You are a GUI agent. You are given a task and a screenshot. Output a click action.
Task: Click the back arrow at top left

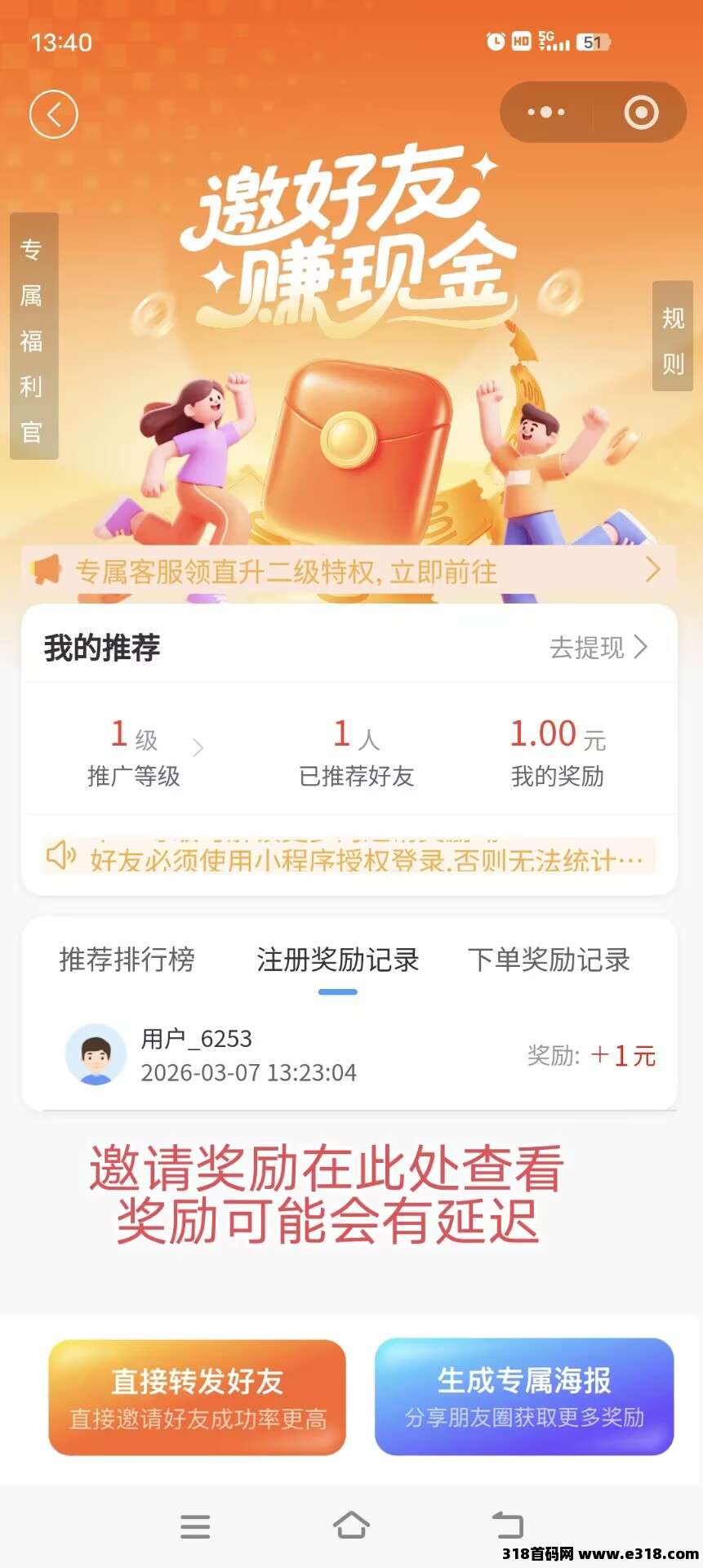coord(53,114)
